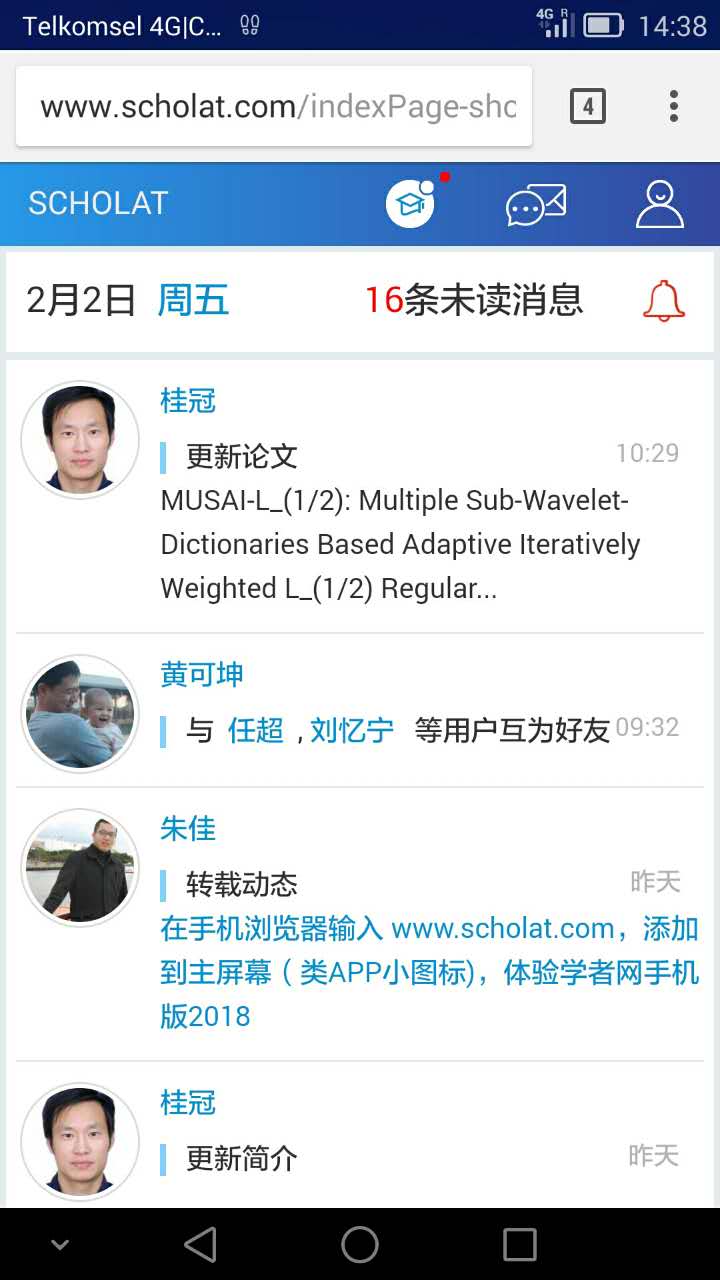Open profile of 黄可坤
The image size is (720, 1280).
202,675
